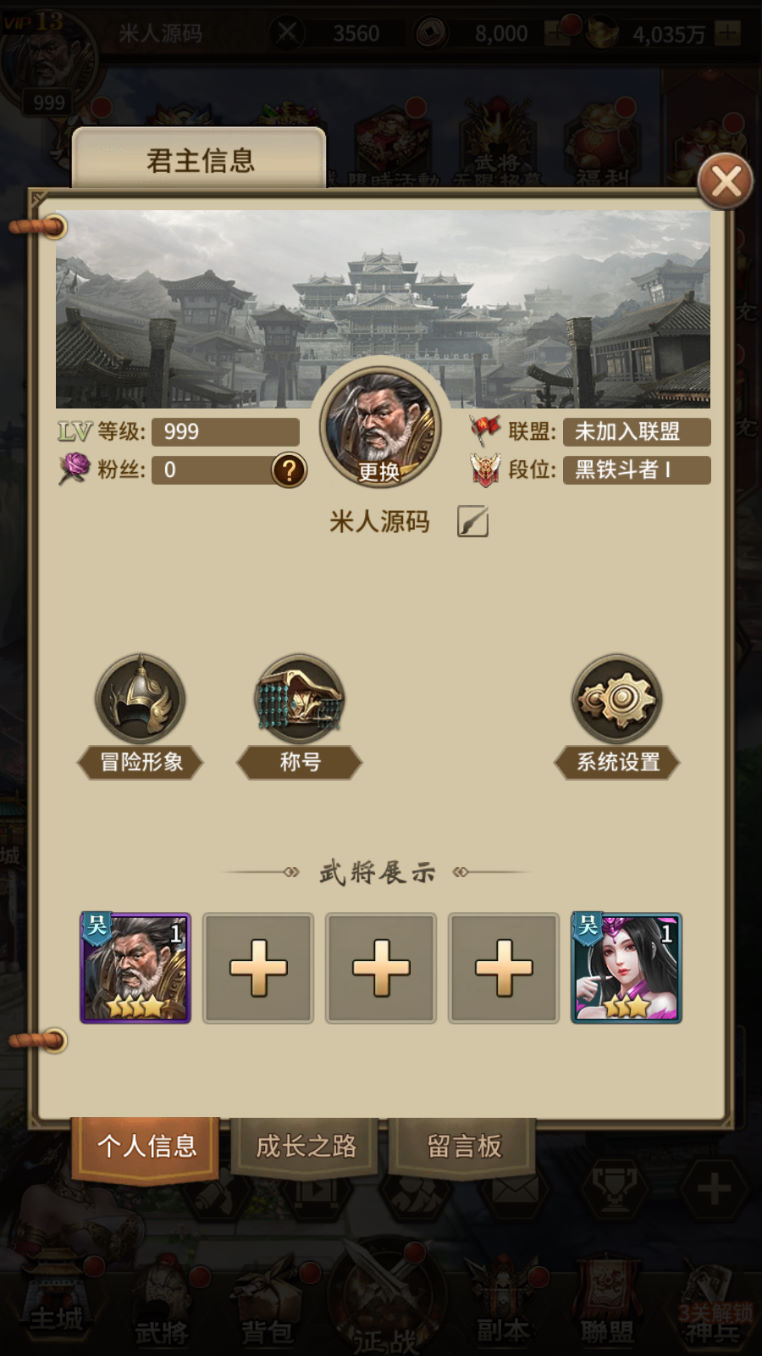Tap the old warrior general card
The height and width of the screenshot is (1356, 762).
click(x=136, y=967)
